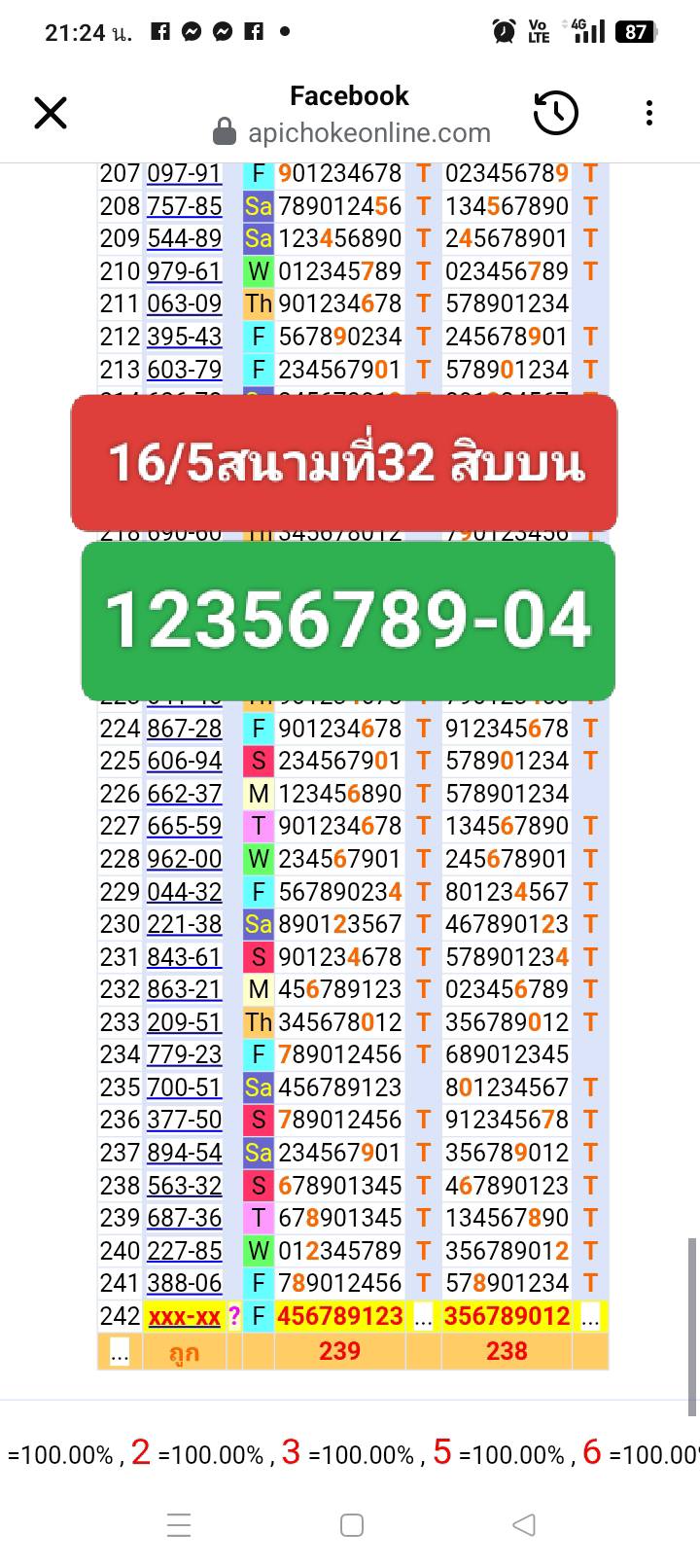Close the in-app browser

pos(51,113)
